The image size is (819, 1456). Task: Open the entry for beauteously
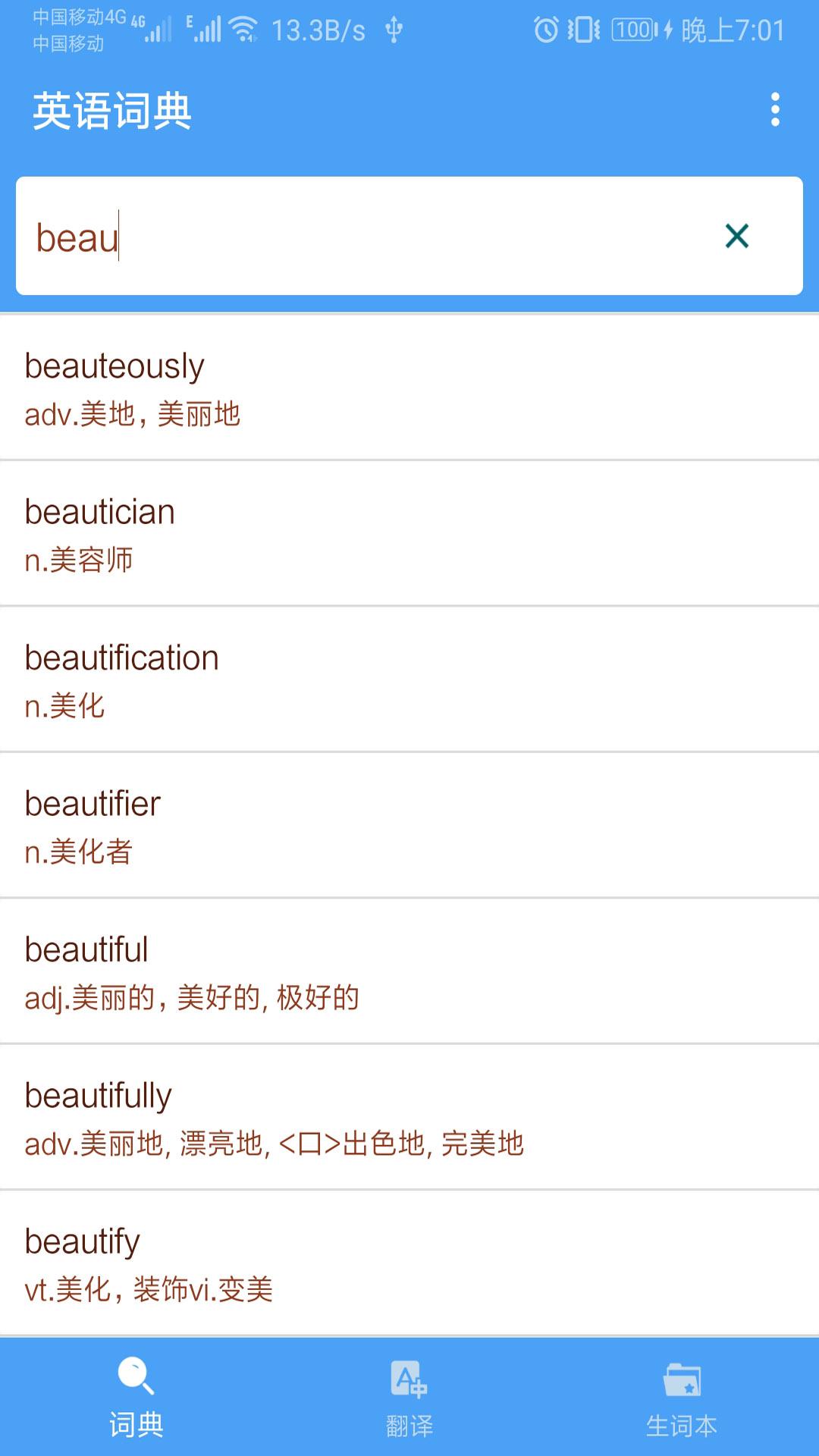click(409, 388)
